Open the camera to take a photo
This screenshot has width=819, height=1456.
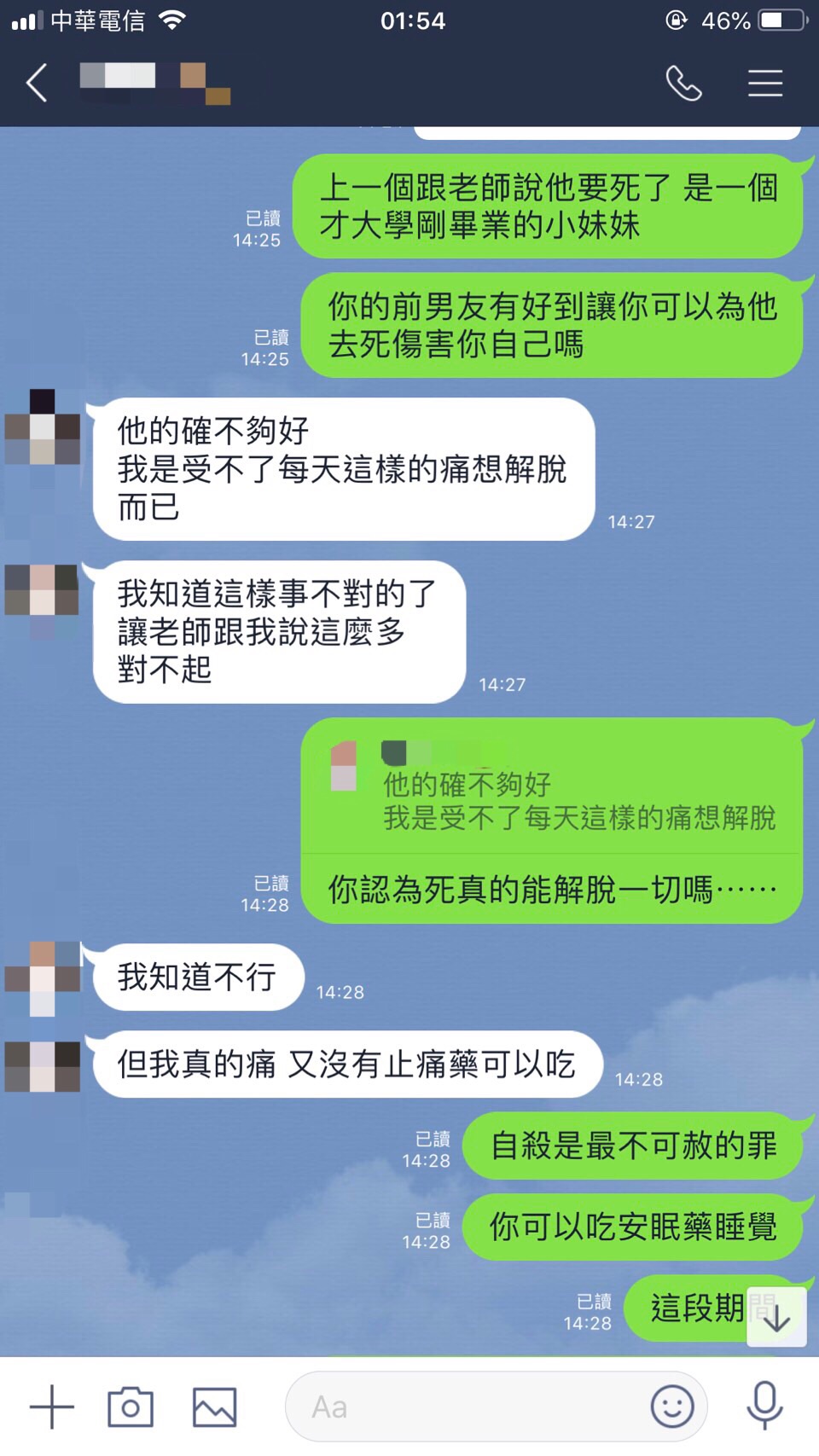(131, 1407)
